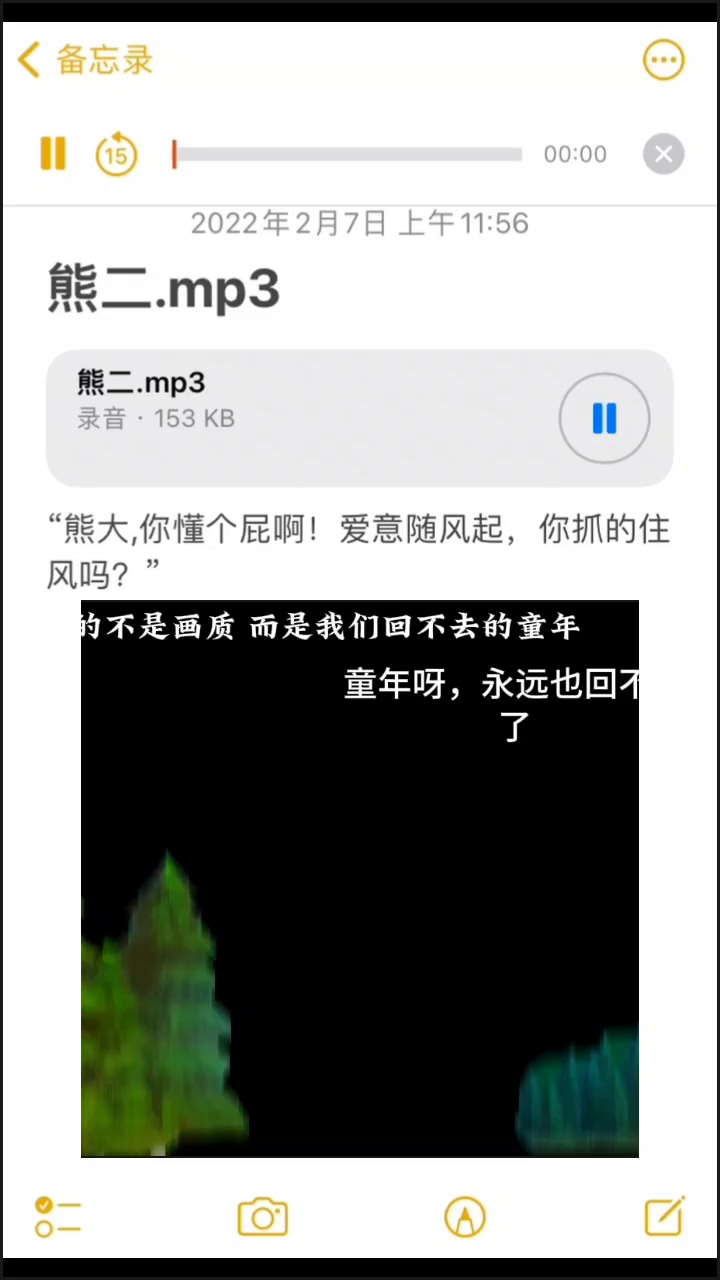This screenshot has height=1280, width=720.
Task: Close the audio player bar
Action: pyautogui.click(x=663, y=154)
